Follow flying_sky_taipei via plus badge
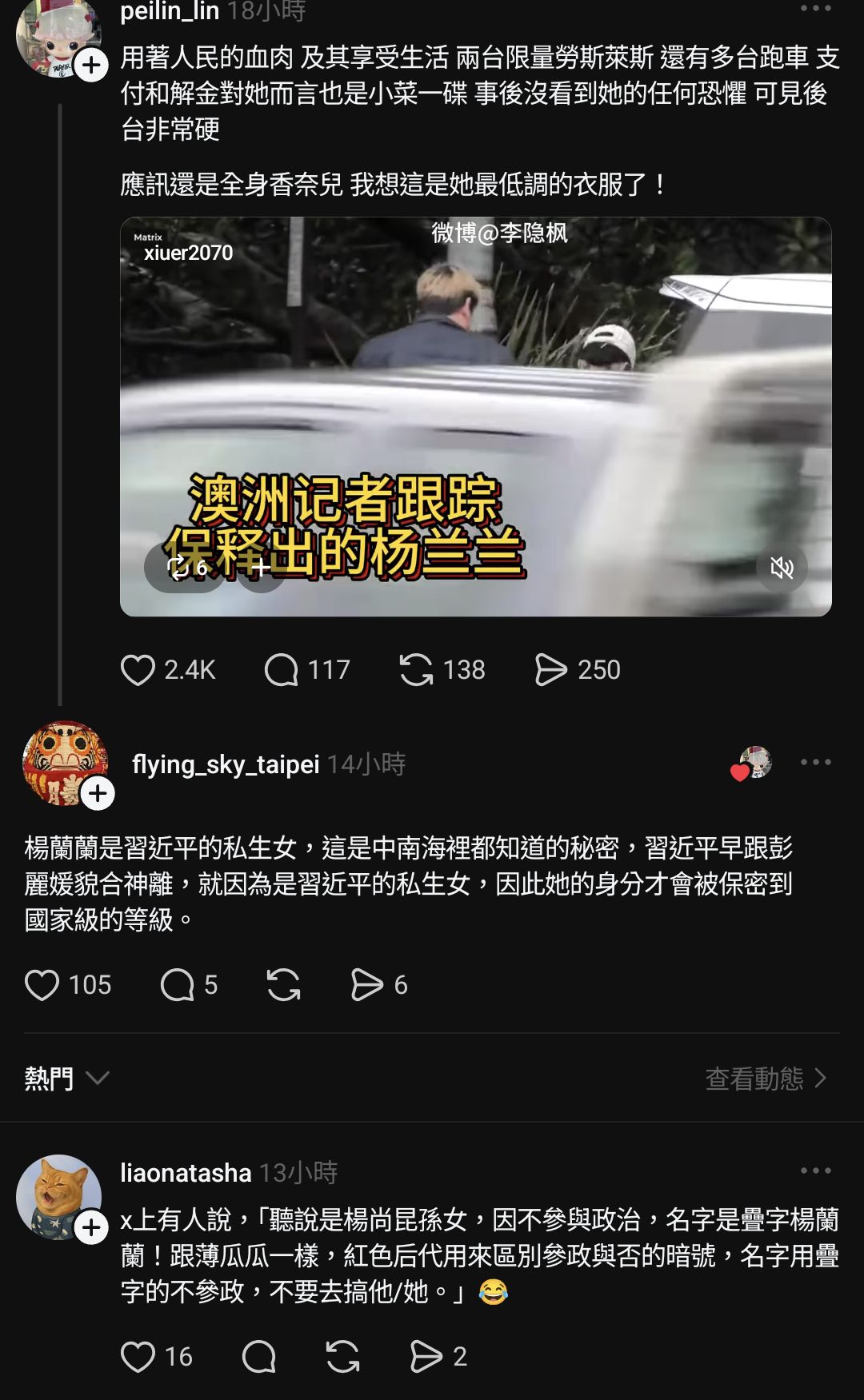Image resolution: width=864 pixels, height=1400 pixels. 98,793
